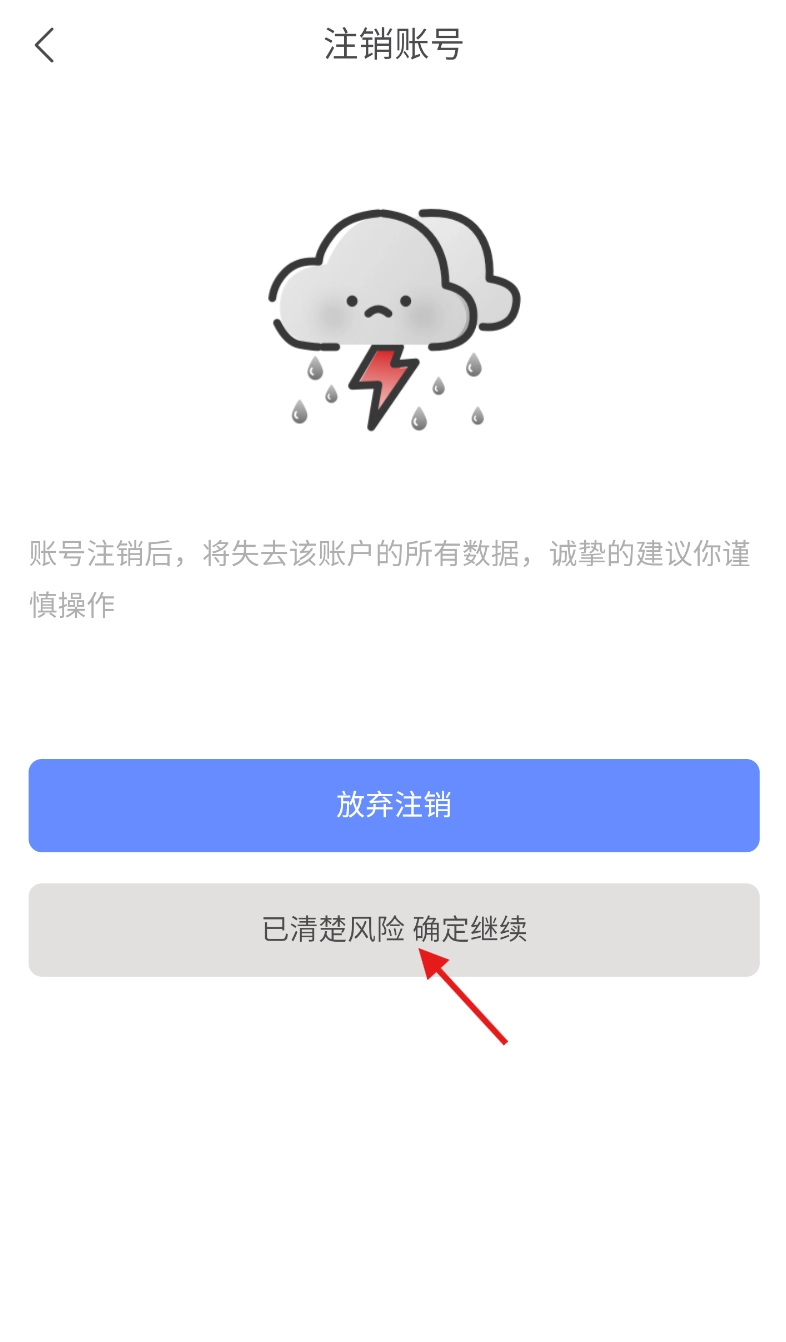Confirm with 已清楚风险 确定继续
The width and height of the screenshot is (786, 1342).
[x=393, y=929]
